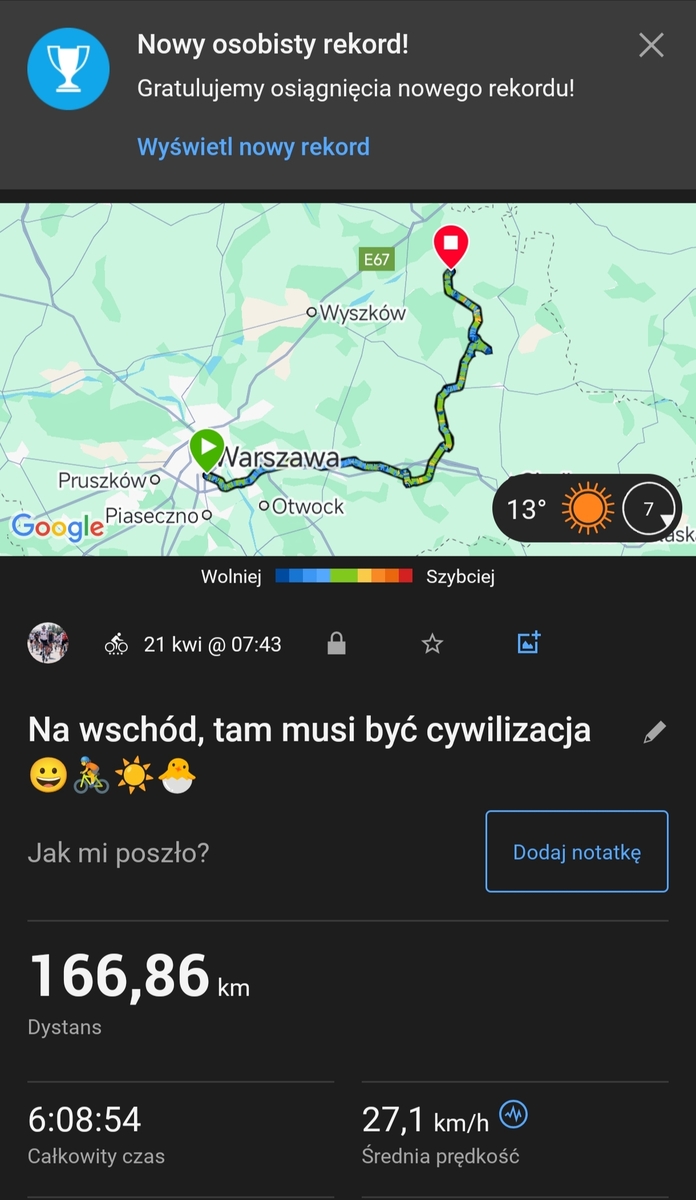
Task: Open the average speed chart icon
Action: click(513, 1113)
